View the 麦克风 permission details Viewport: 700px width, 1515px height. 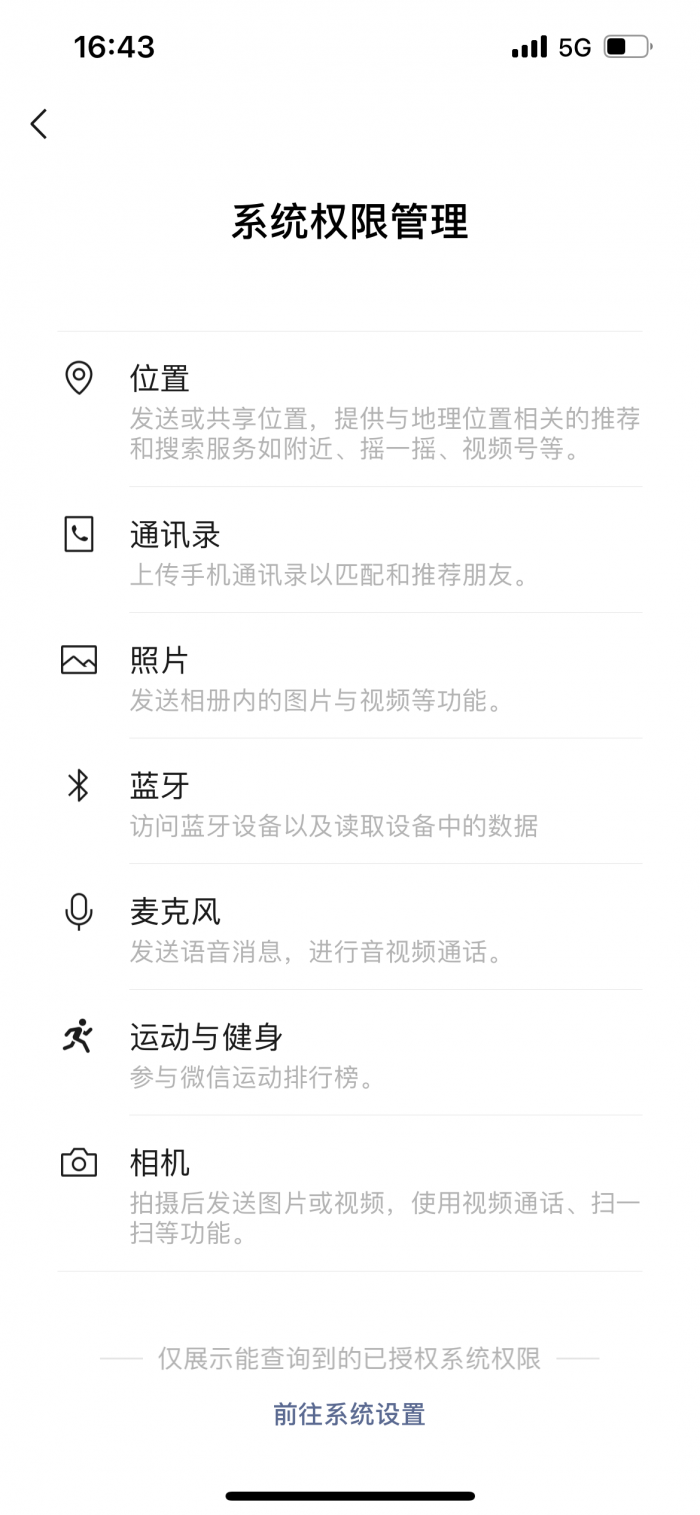(350, 928)
